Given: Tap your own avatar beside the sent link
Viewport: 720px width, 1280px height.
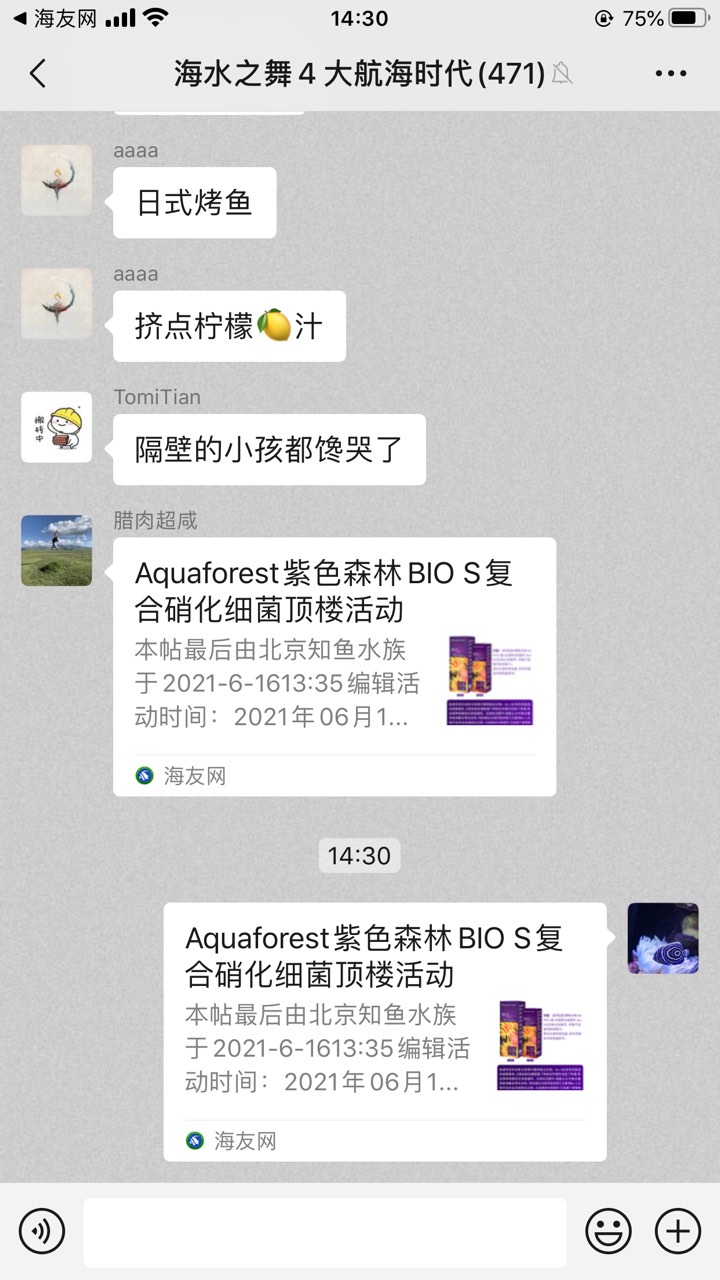Looking at the screenshot, I should click(x=663, y=938).
